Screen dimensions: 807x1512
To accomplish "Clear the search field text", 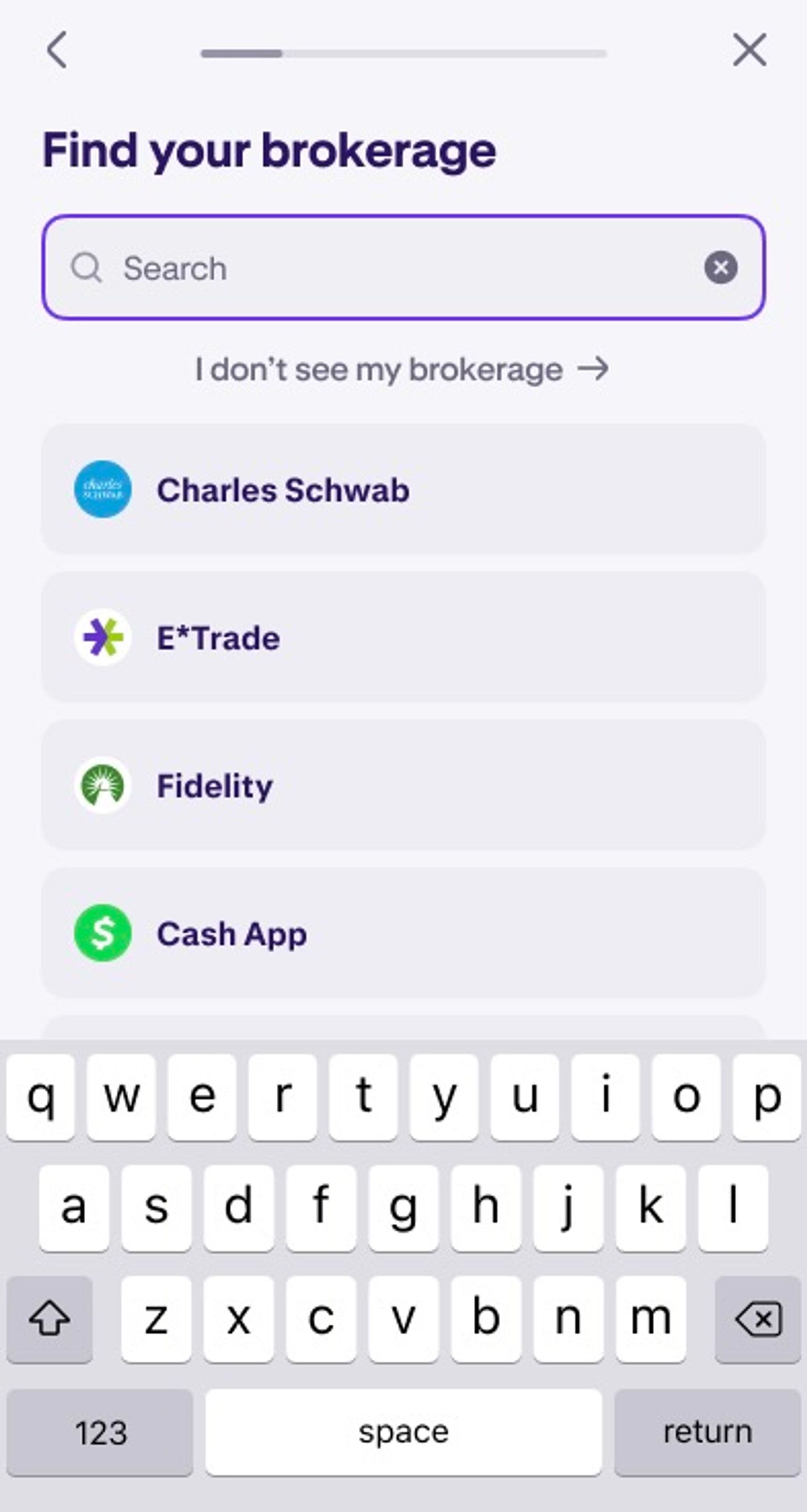I will 721,268.
